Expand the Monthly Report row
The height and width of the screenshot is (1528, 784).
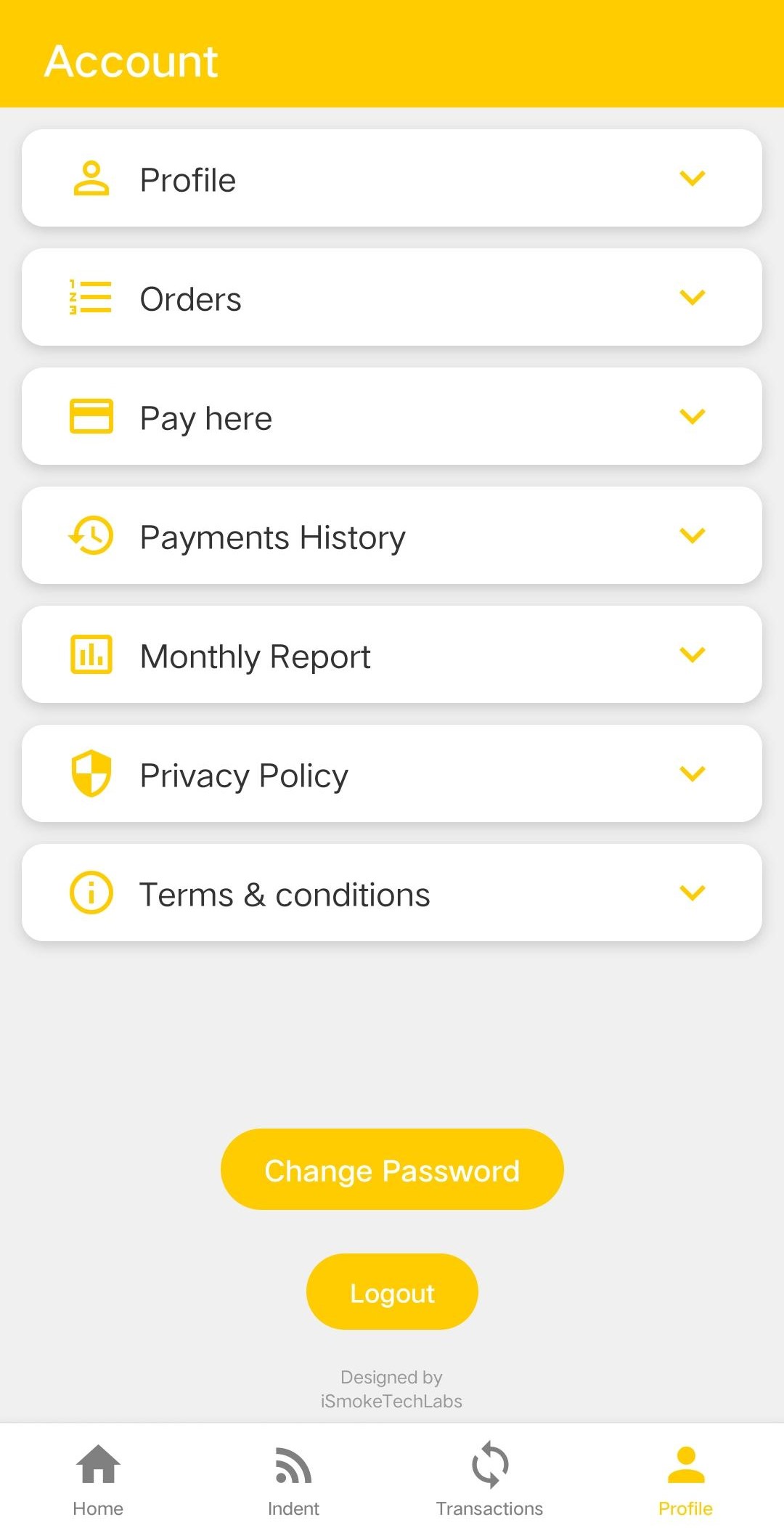point(392,654)
